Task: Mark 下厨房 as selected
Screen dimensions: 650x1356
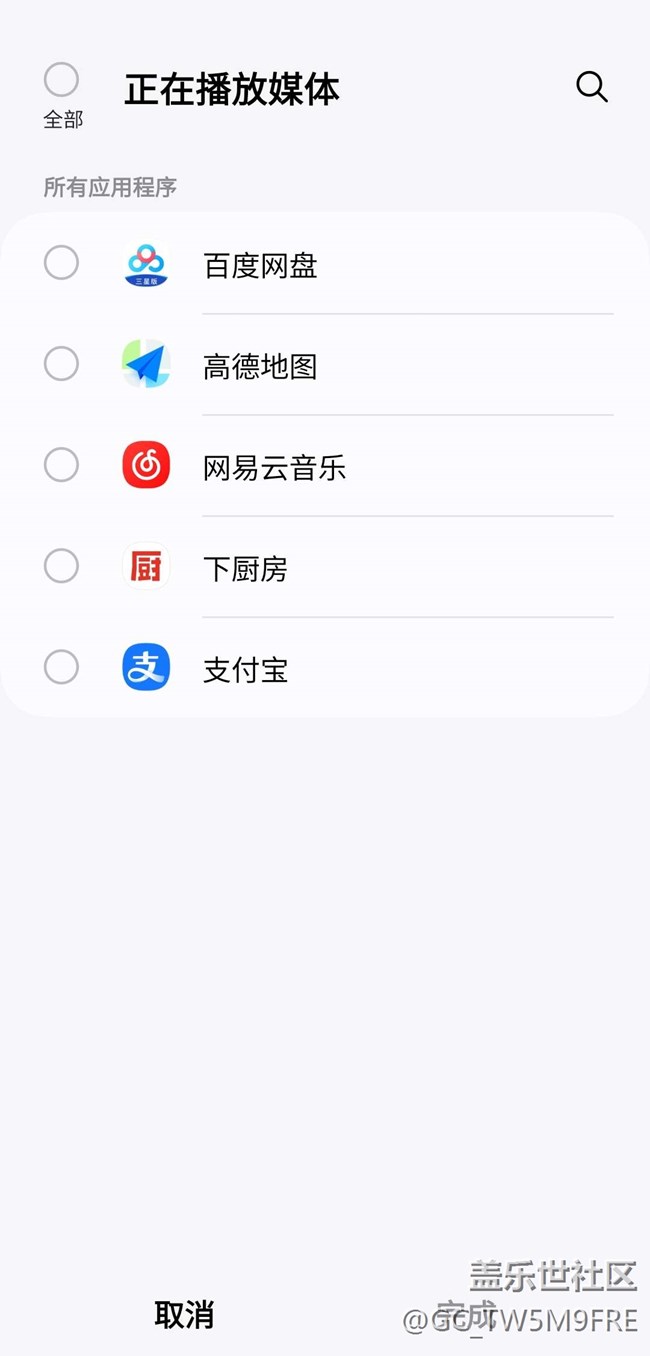Action: pos(62,566)
